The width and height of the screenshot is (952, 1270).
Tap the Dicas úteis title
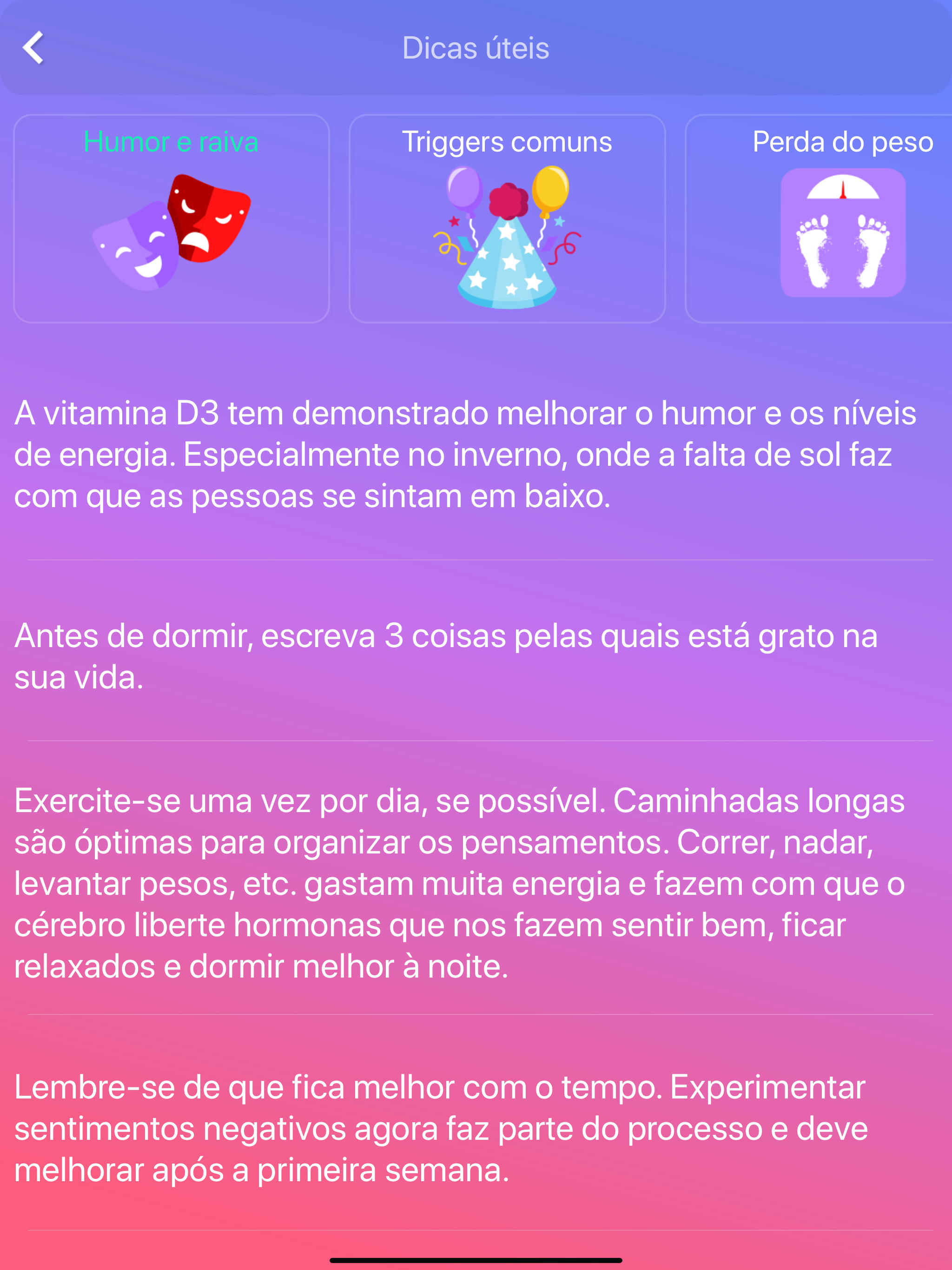(x=476, y=48)
